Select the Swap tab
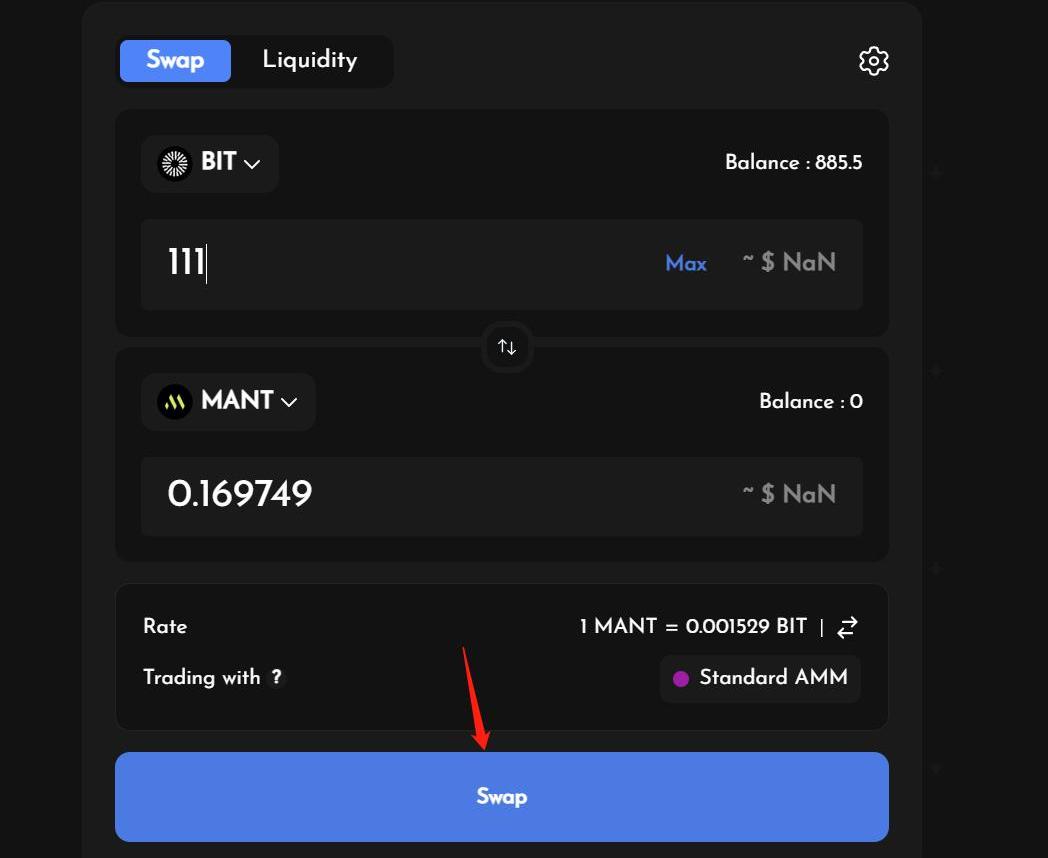This screenshot has width=1048, height=858. (175, 60)
